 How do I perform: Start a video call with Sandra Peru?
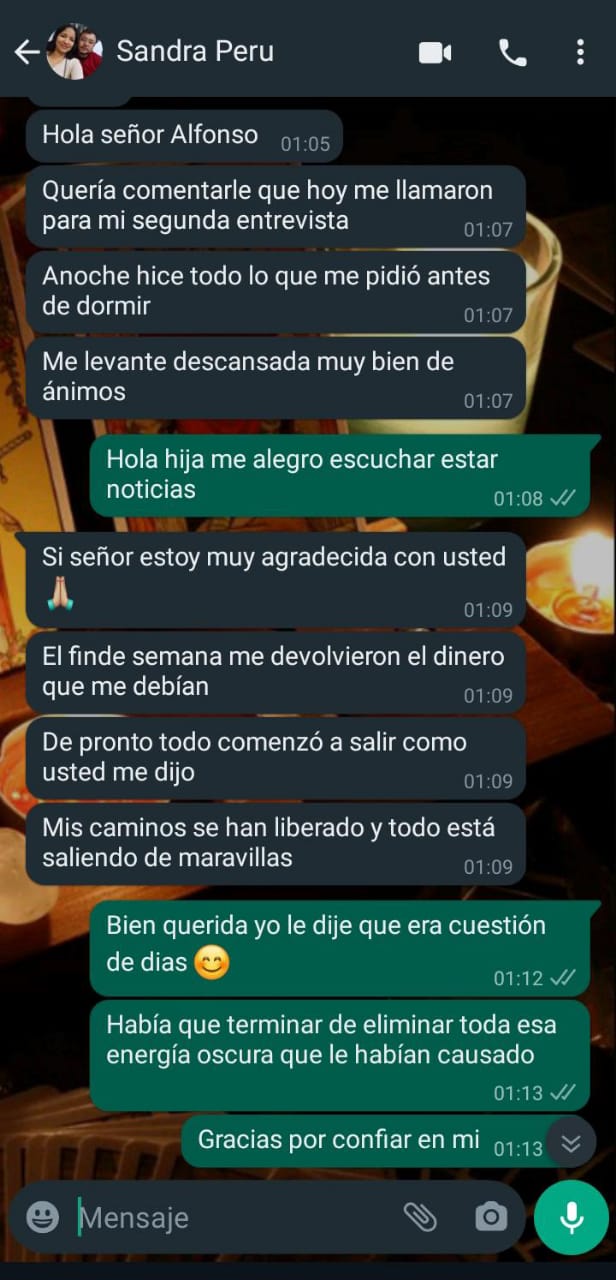click(435, 53)
